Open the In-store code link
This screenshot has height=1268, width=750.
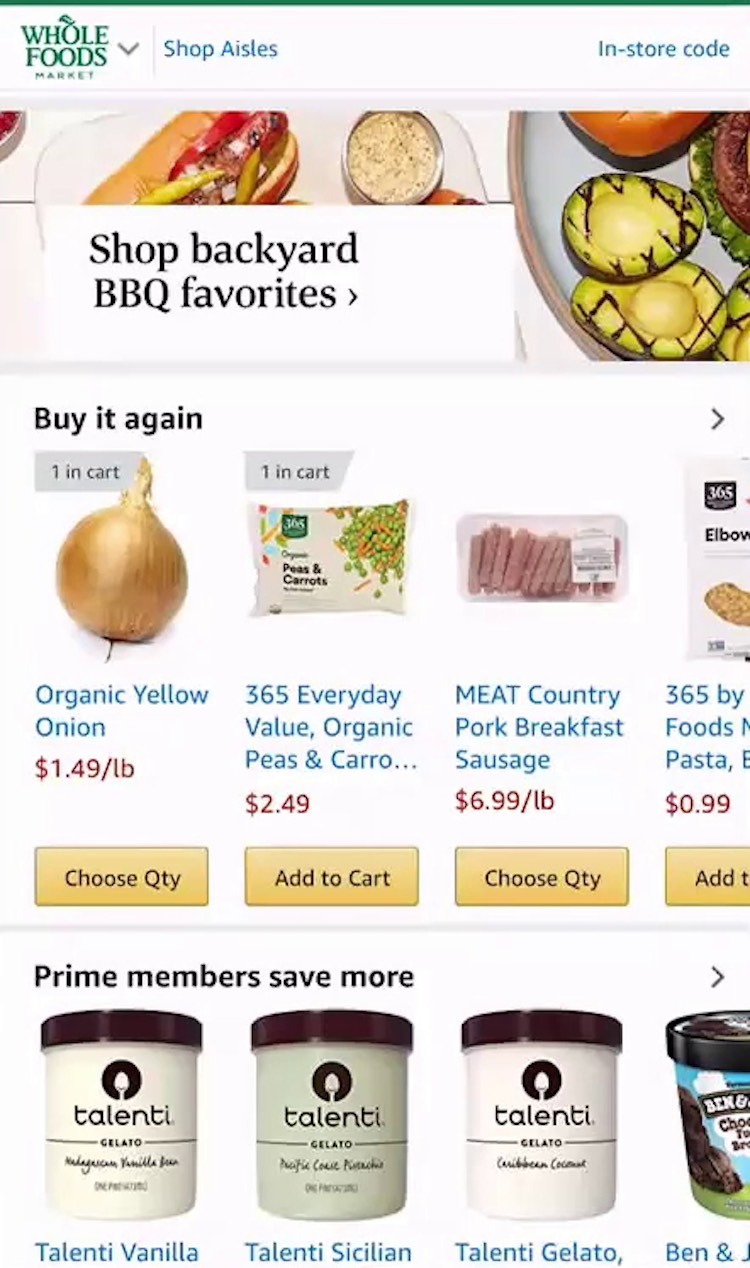click(x=663, y=48)
